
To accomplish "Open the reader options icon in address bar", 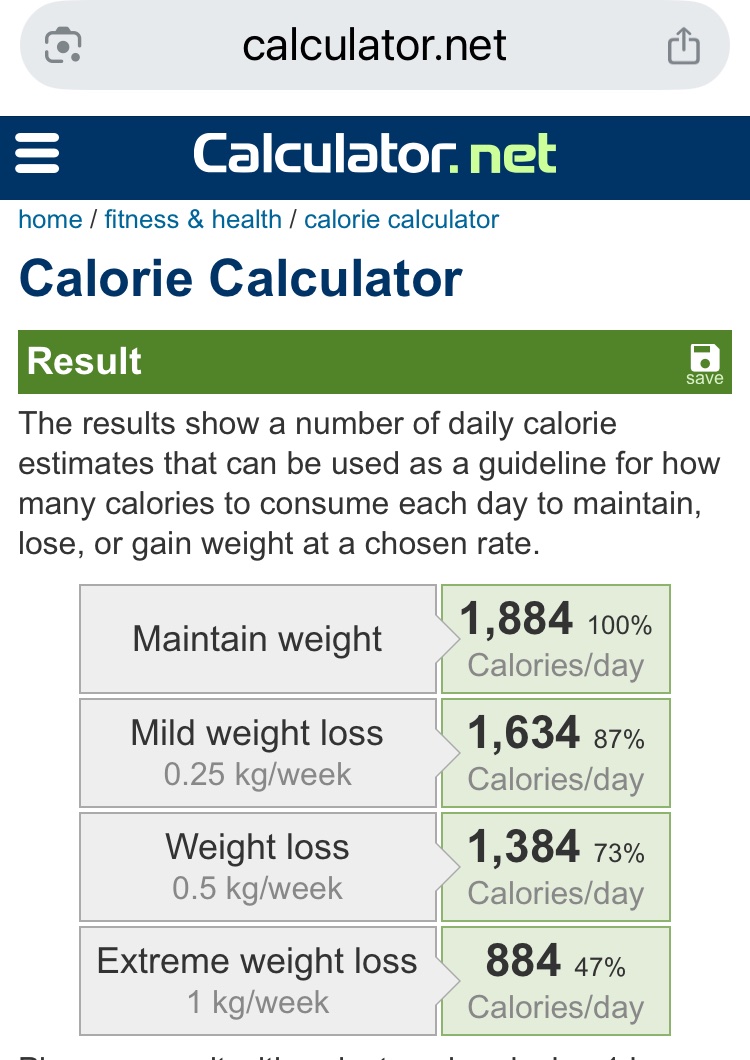I will click(x=64, y=46).
